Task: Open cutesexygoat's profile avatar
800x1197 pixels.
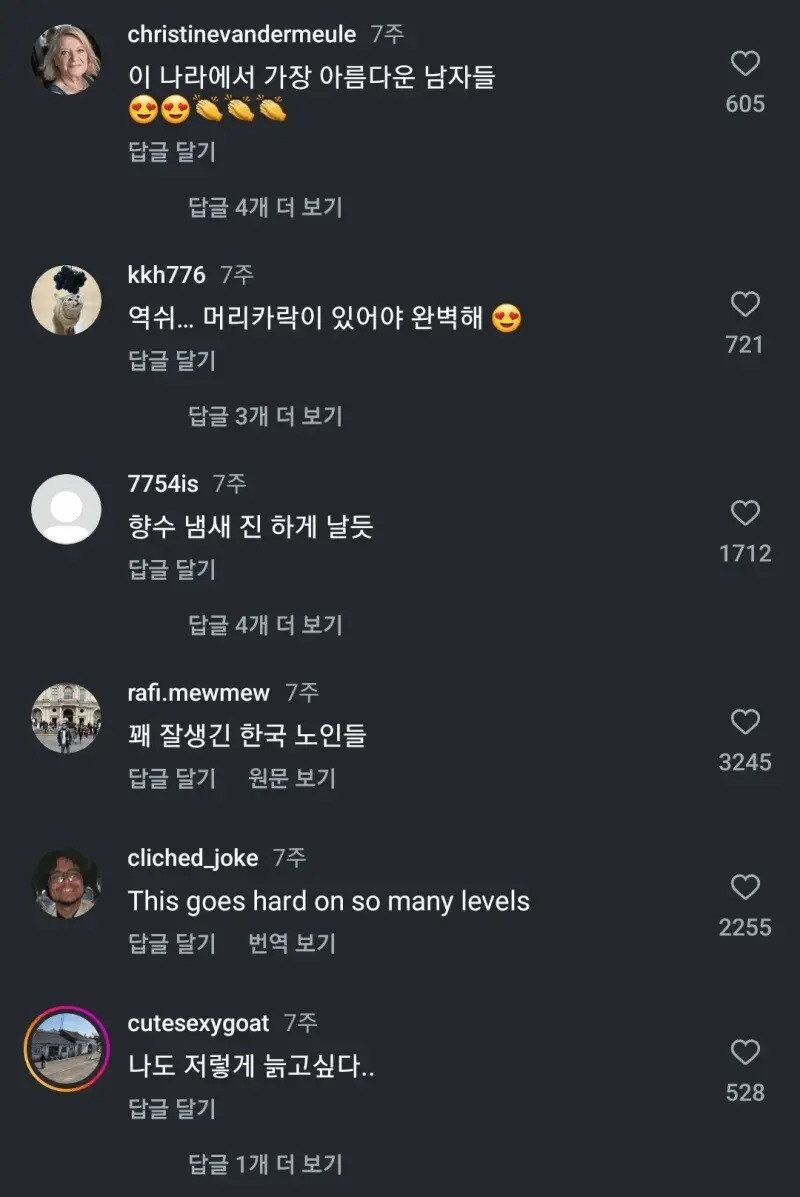Action: coord(66,1048)
